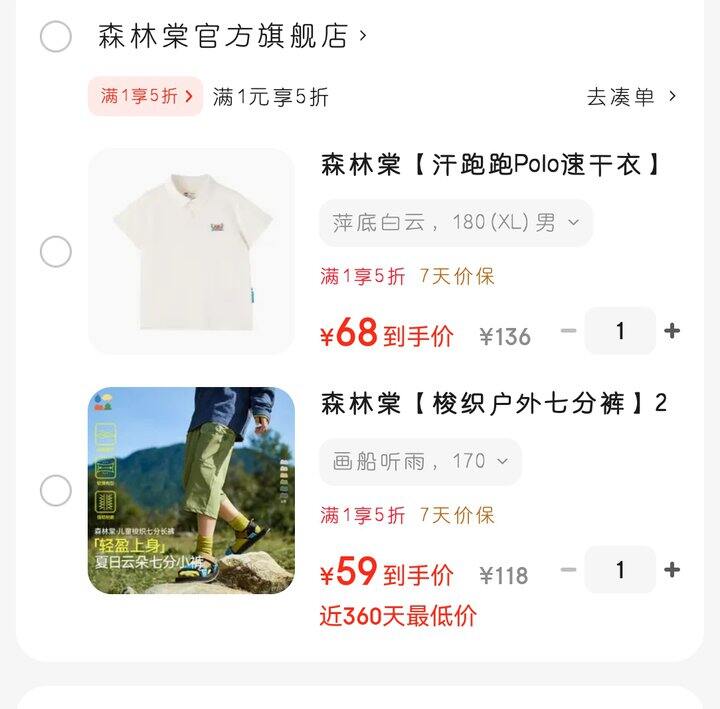Screen dimensions: 720x709
Task: Open the 汗跑跑Polo速干衣 product title
Action: tap(490, 165)
